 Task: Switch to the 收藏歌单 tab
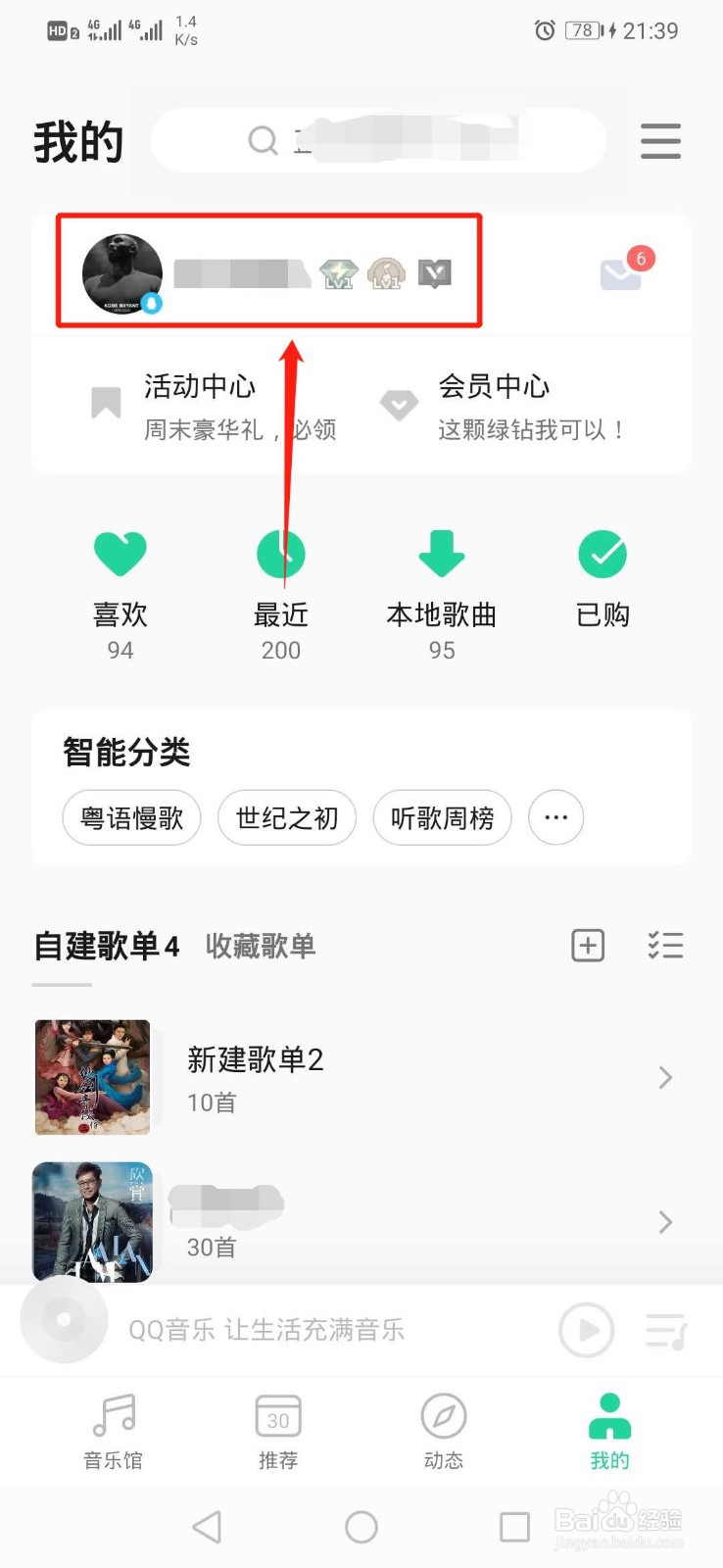click(x=259, y=947)
